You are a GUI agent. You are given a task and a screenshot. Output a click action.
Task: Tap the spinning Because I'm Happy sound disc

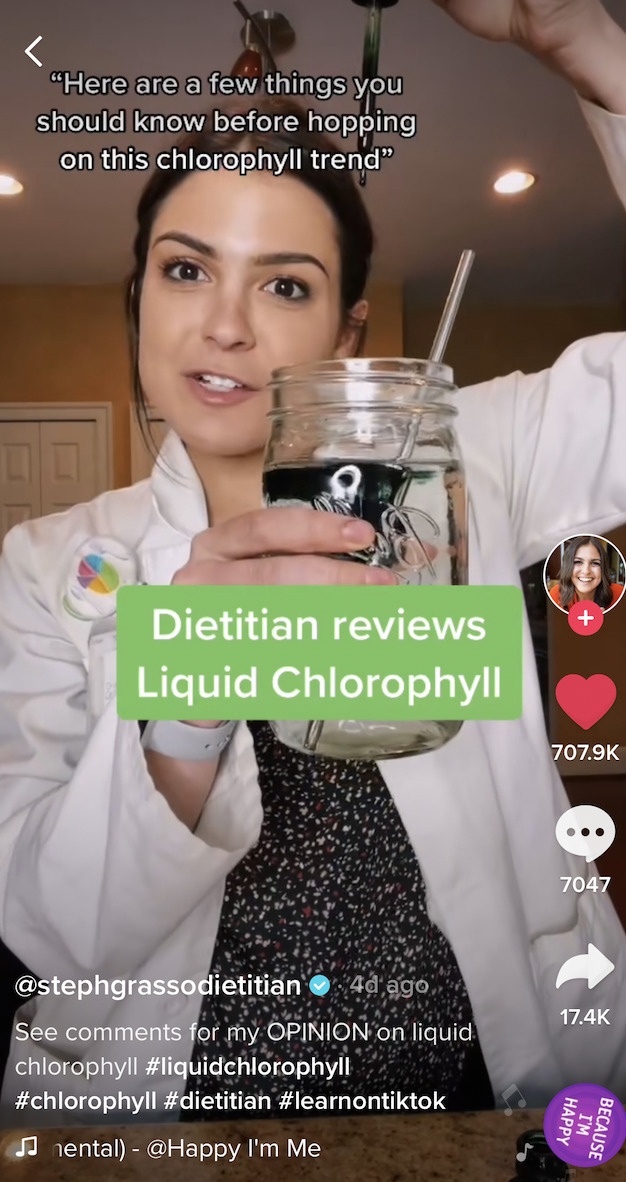[585, 1125]
